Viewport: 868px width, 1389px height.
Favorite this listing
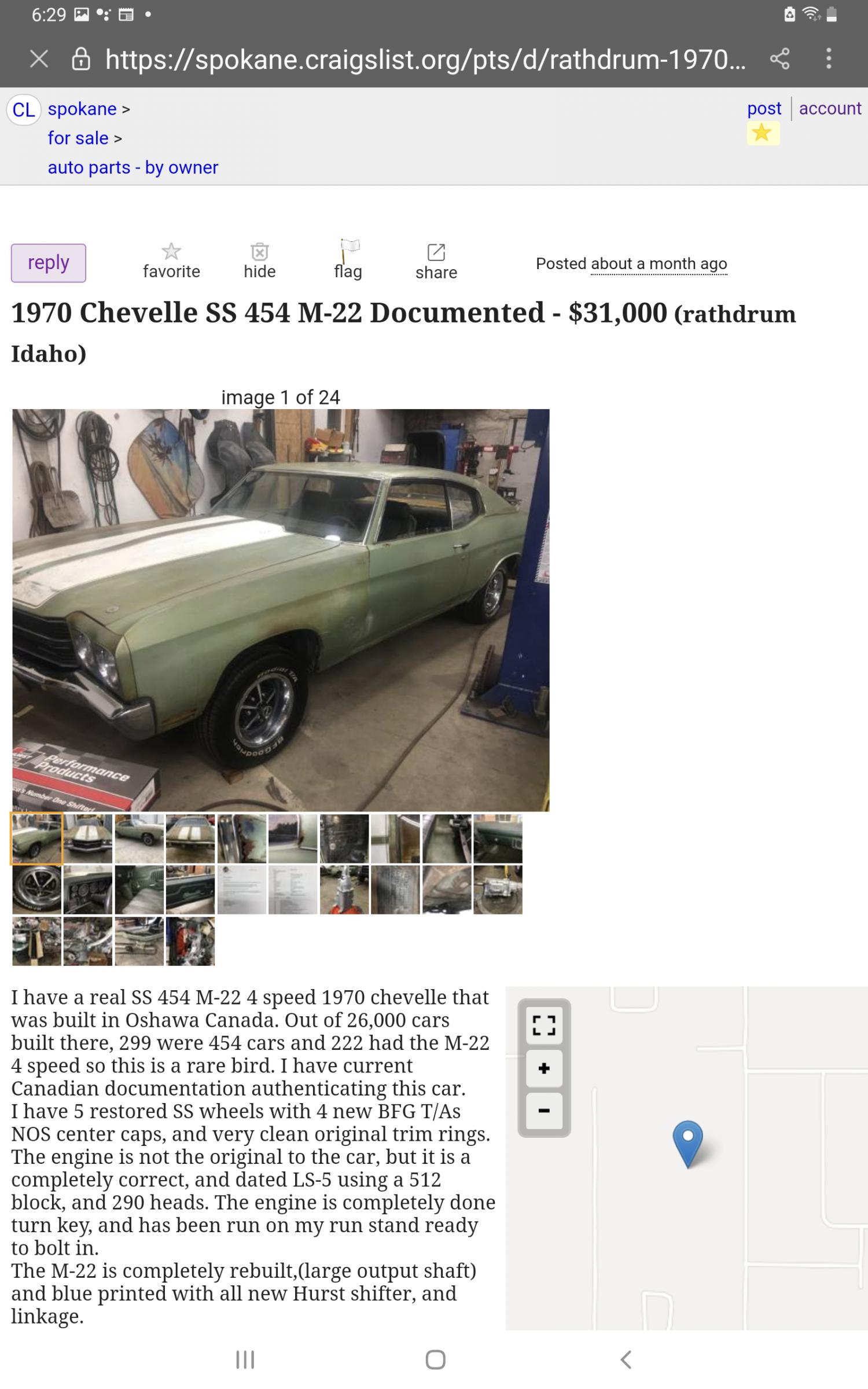pos(171,261)
